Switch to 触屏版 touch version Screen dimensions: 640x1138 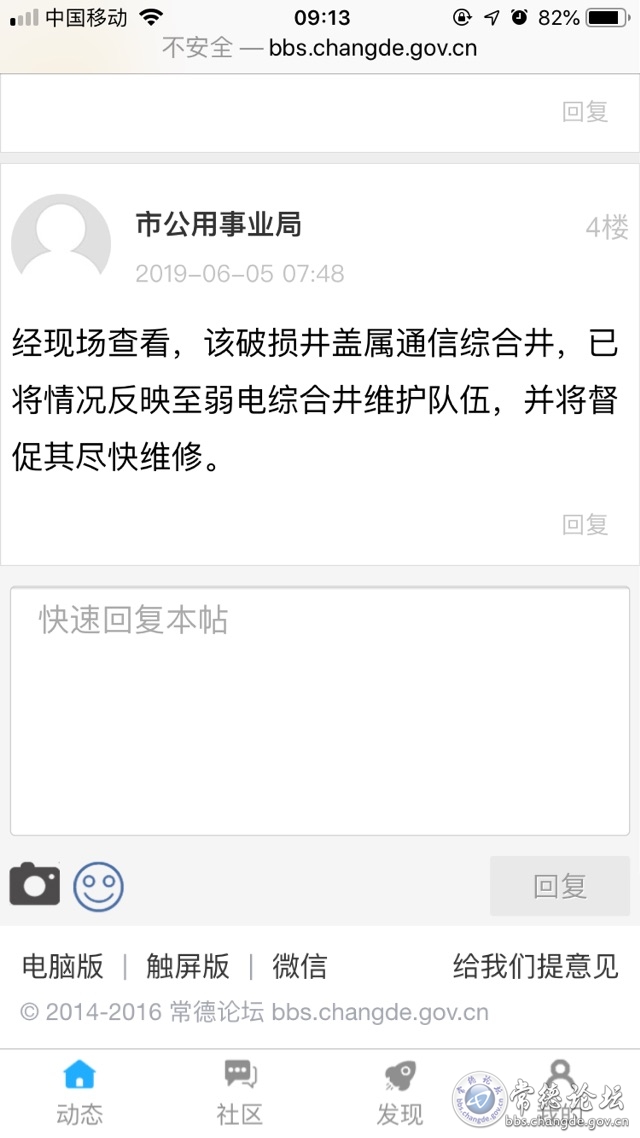188,966
